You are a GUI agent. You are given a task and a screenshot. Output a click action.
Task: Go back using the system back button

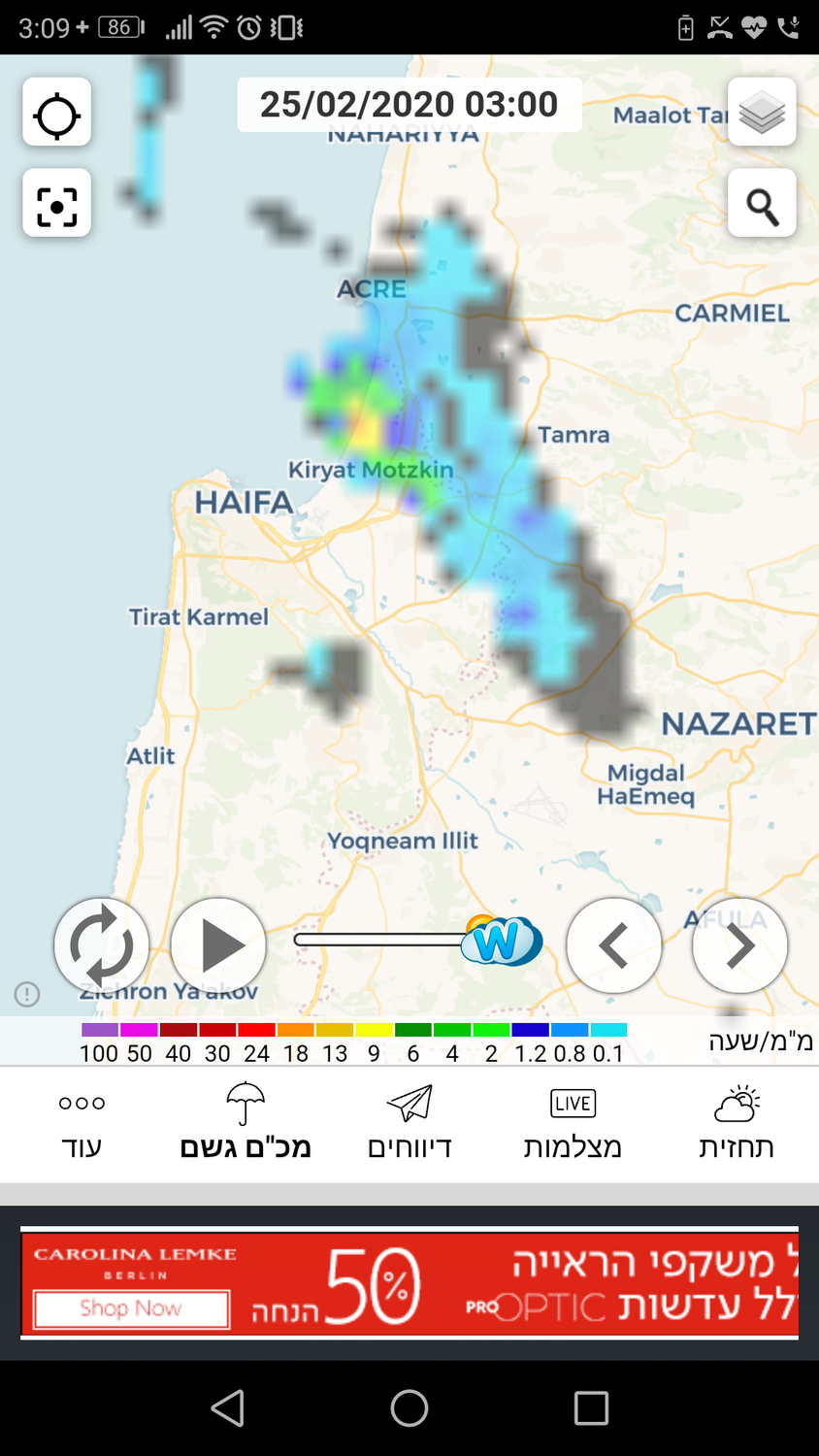[x=228, y=1407]
